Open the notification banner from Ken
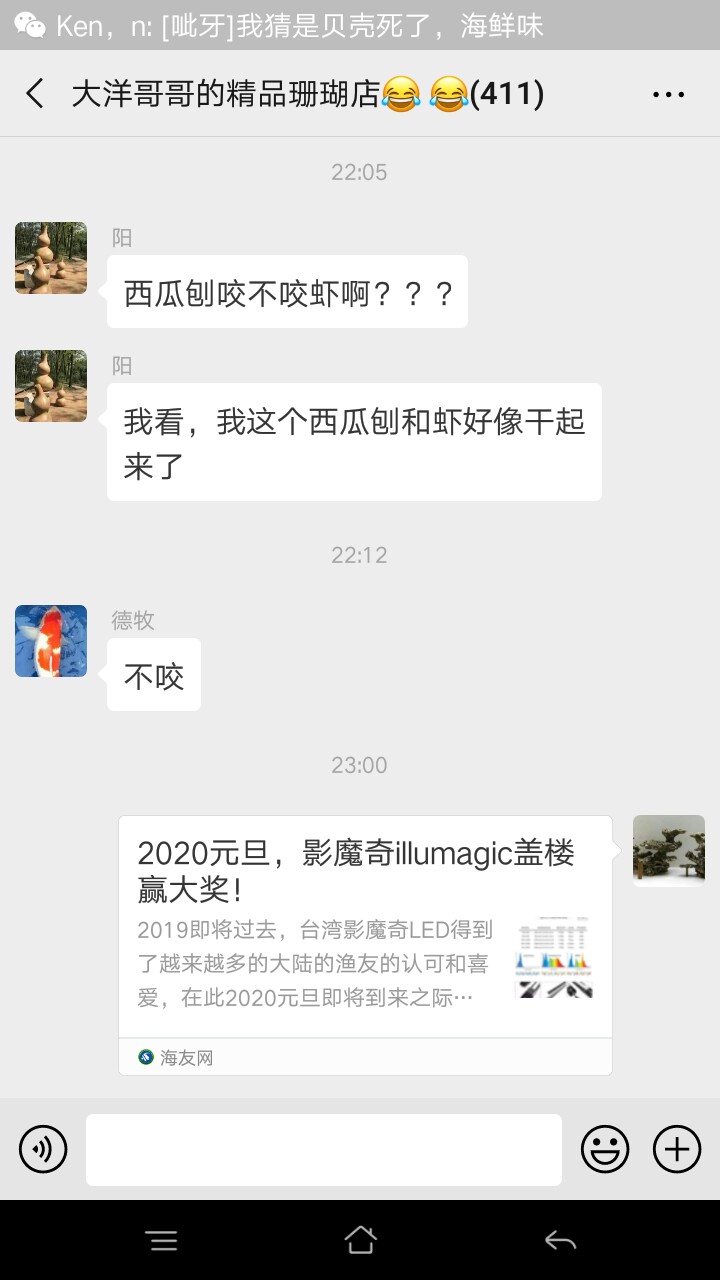 (360, 25)
